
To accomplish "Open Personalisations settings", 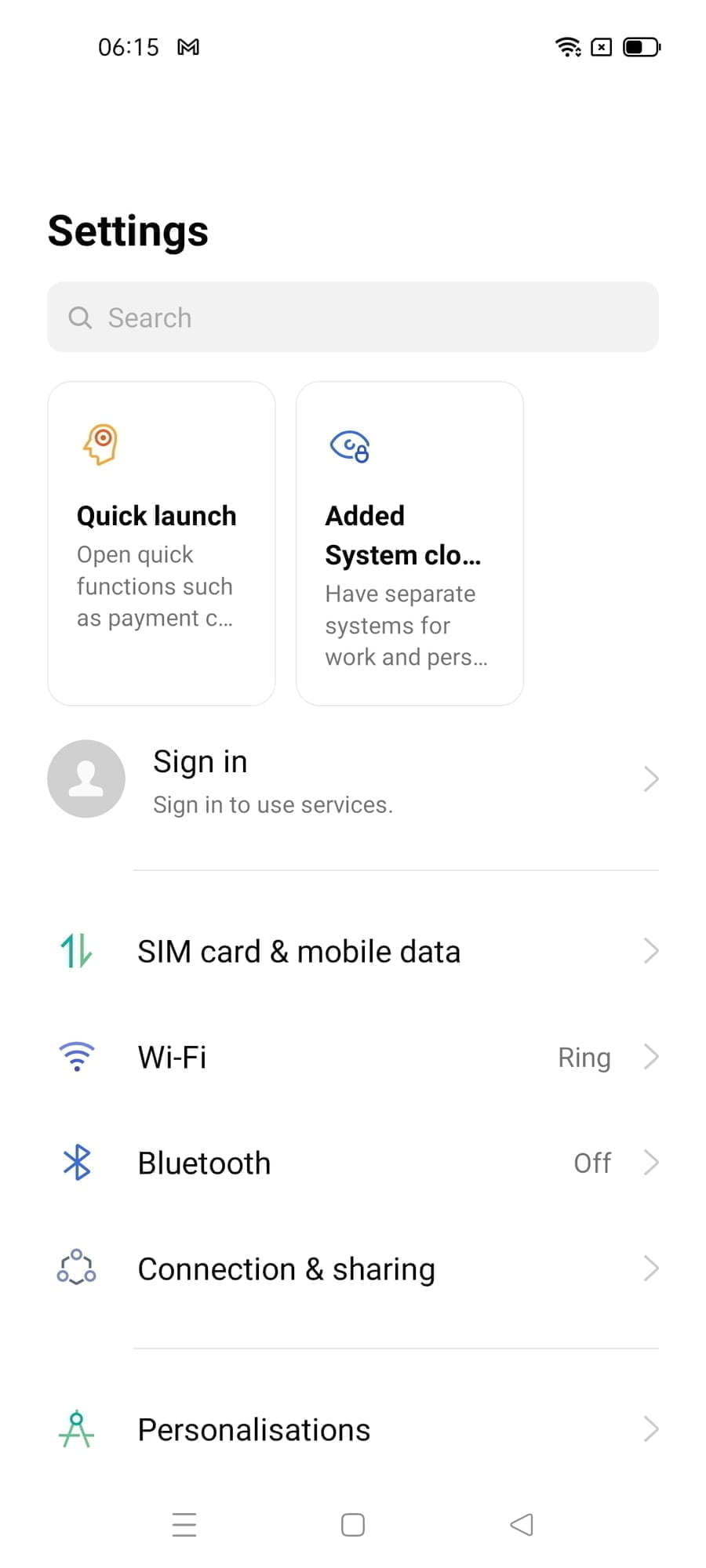I will pyautogui.click(x=353, y=1429).
